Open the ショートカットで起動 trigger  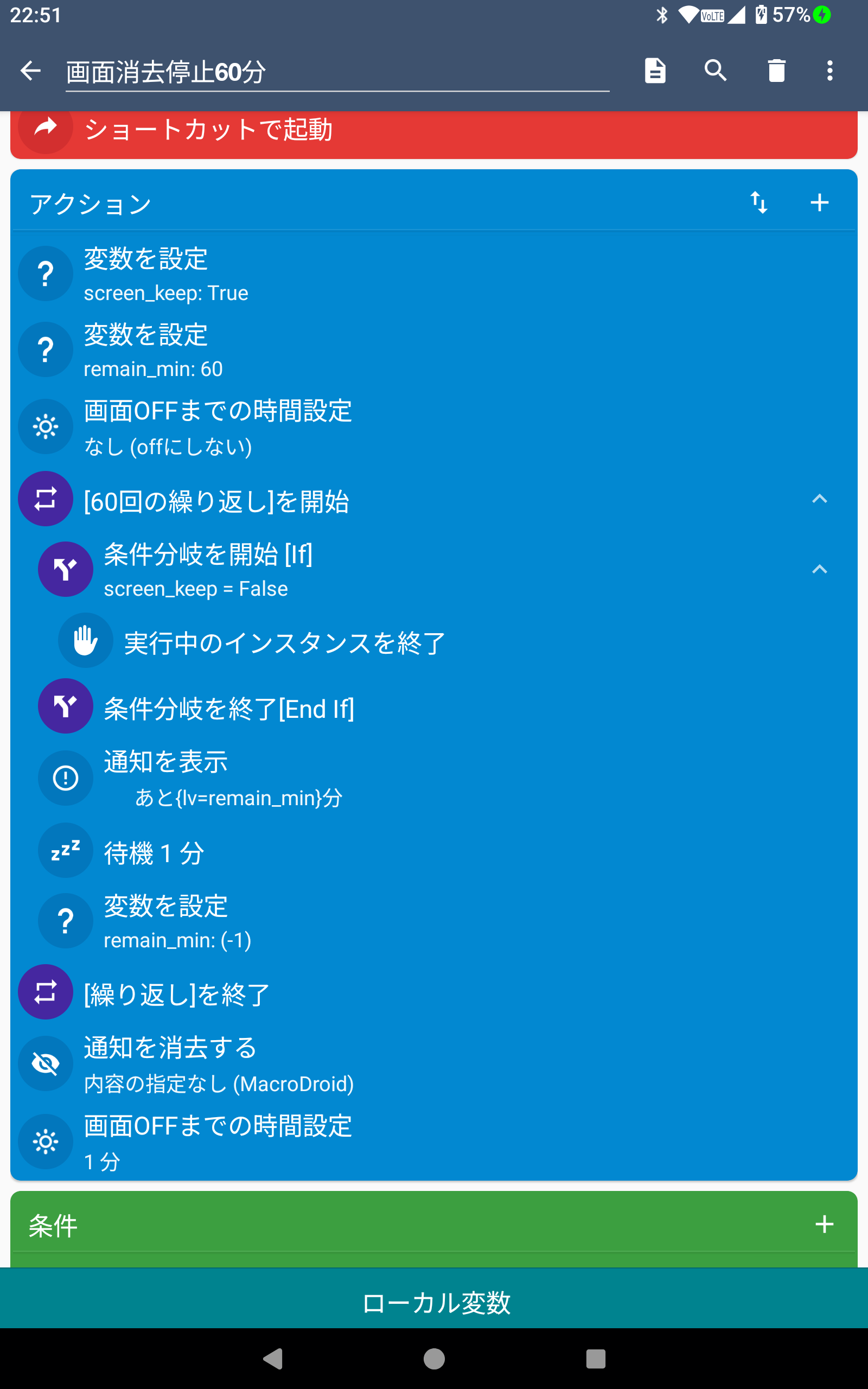pyautogui.click(x=208, y=130)
